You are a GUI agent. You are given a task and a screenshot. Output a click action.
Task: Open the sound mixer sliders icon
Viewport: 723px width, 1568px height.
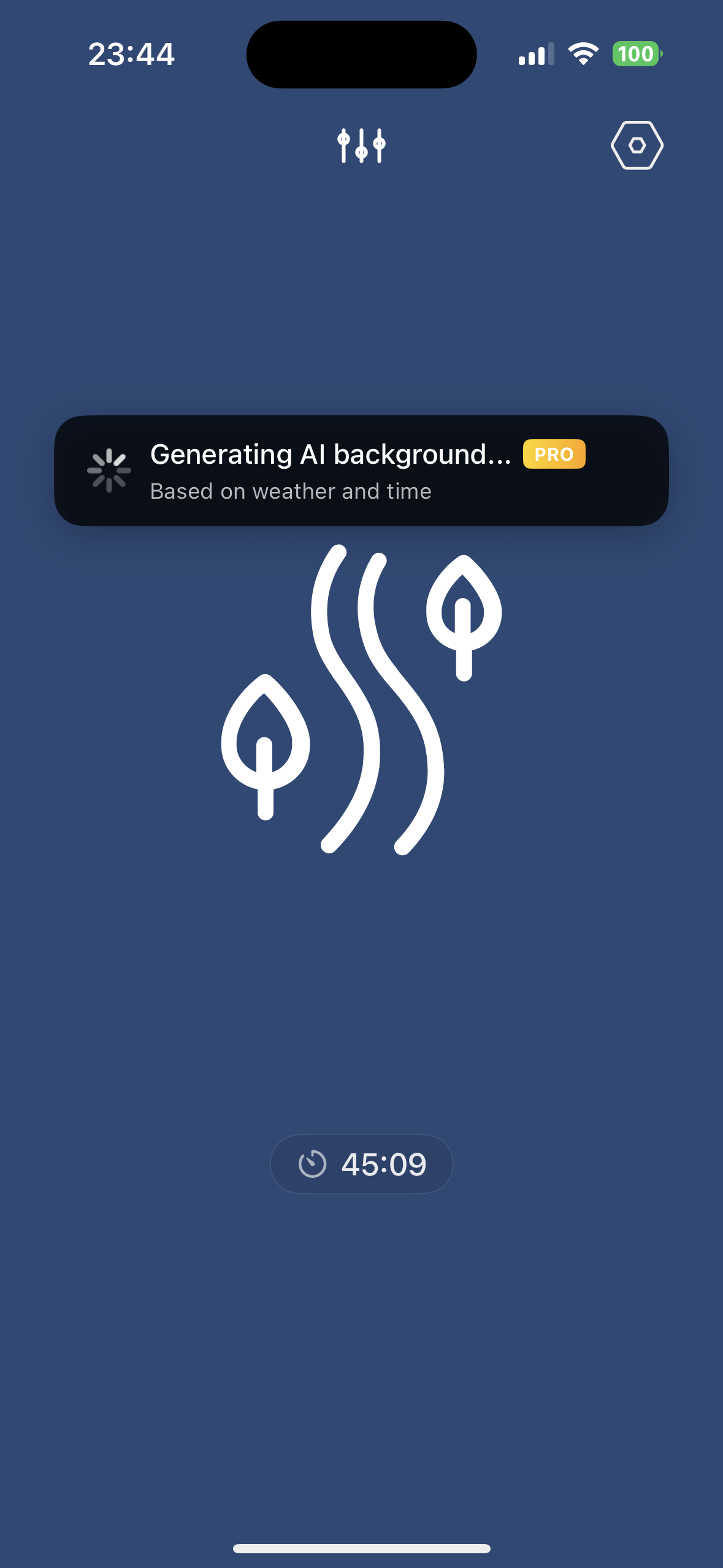pyautogui.click(x=361, y=145)
